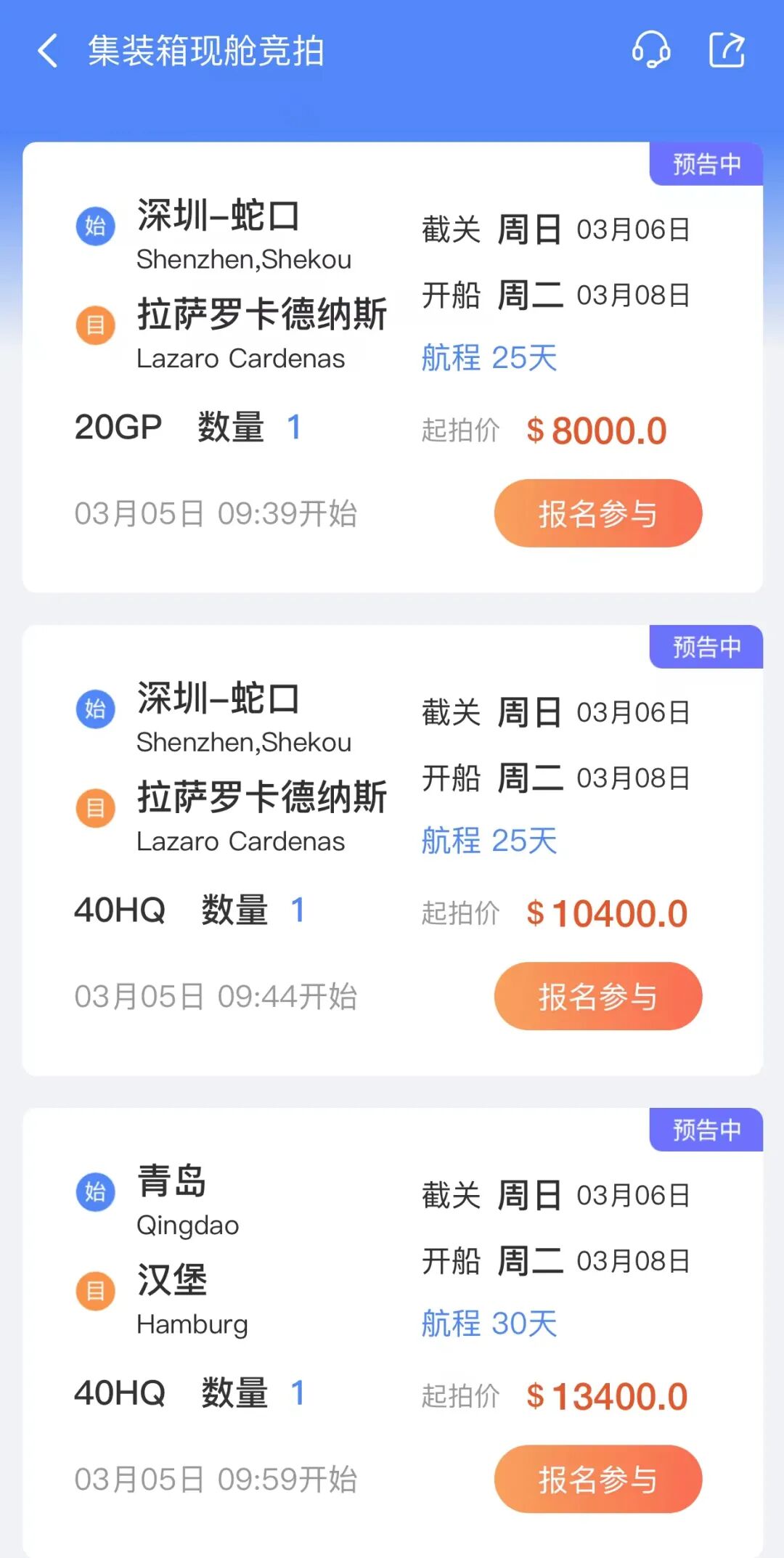Sign up for the $10400.0 40HQ auction
Image resolution: width=784 pixels, height=1558 pixels.
[x=597, y=996]
